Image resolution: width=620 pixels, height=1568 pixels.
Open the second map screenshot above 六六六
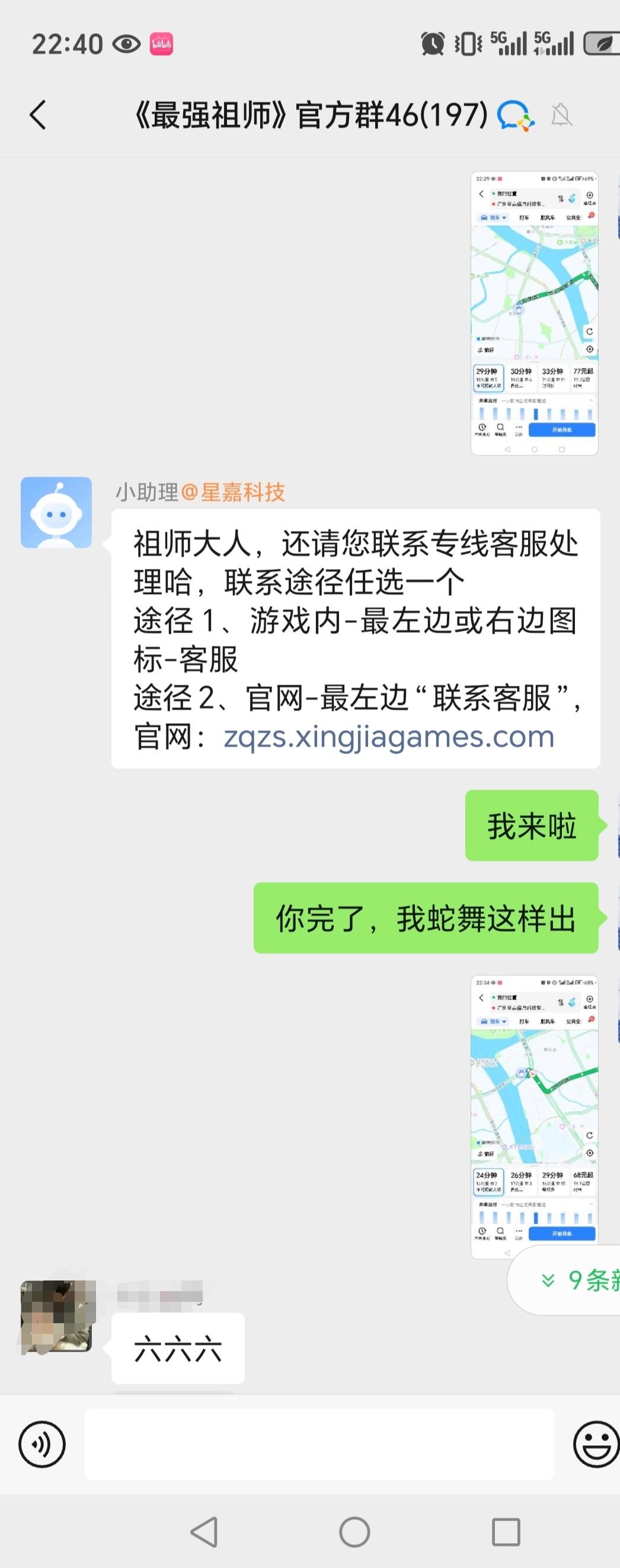pos(534,1114)
